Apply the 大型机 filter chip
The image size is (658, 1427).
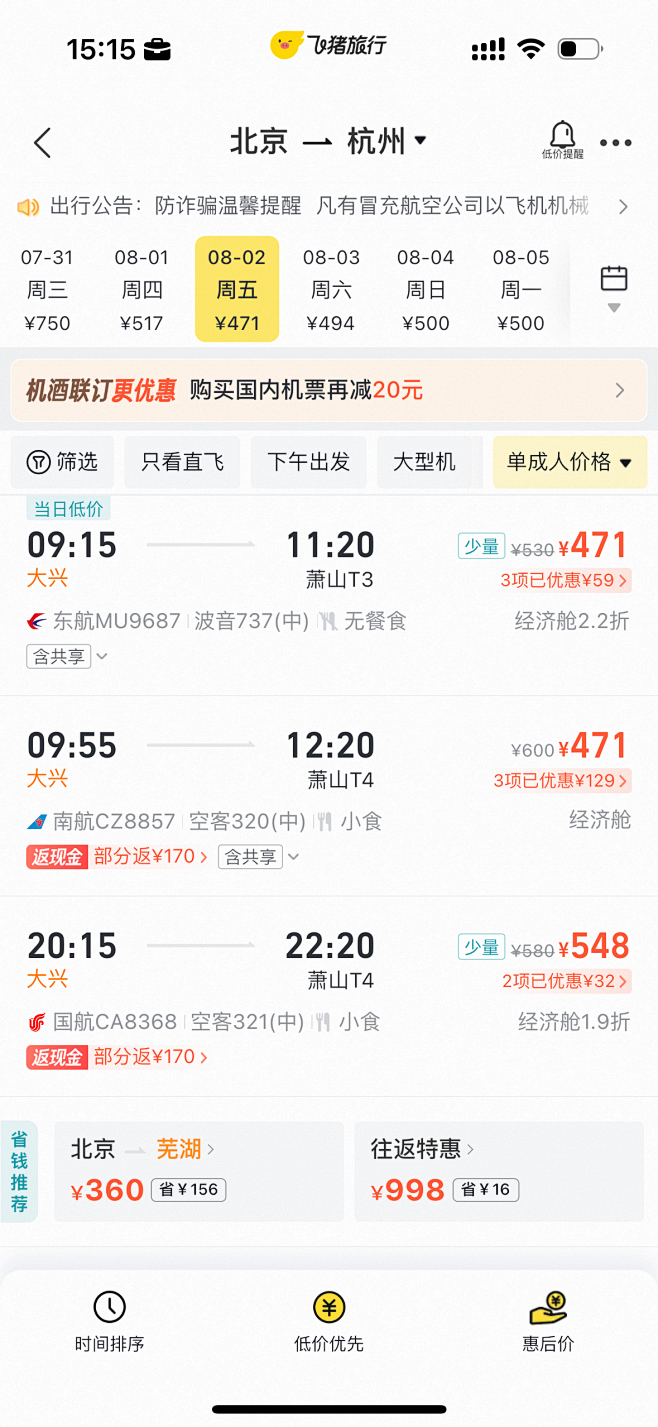[424, 462]
